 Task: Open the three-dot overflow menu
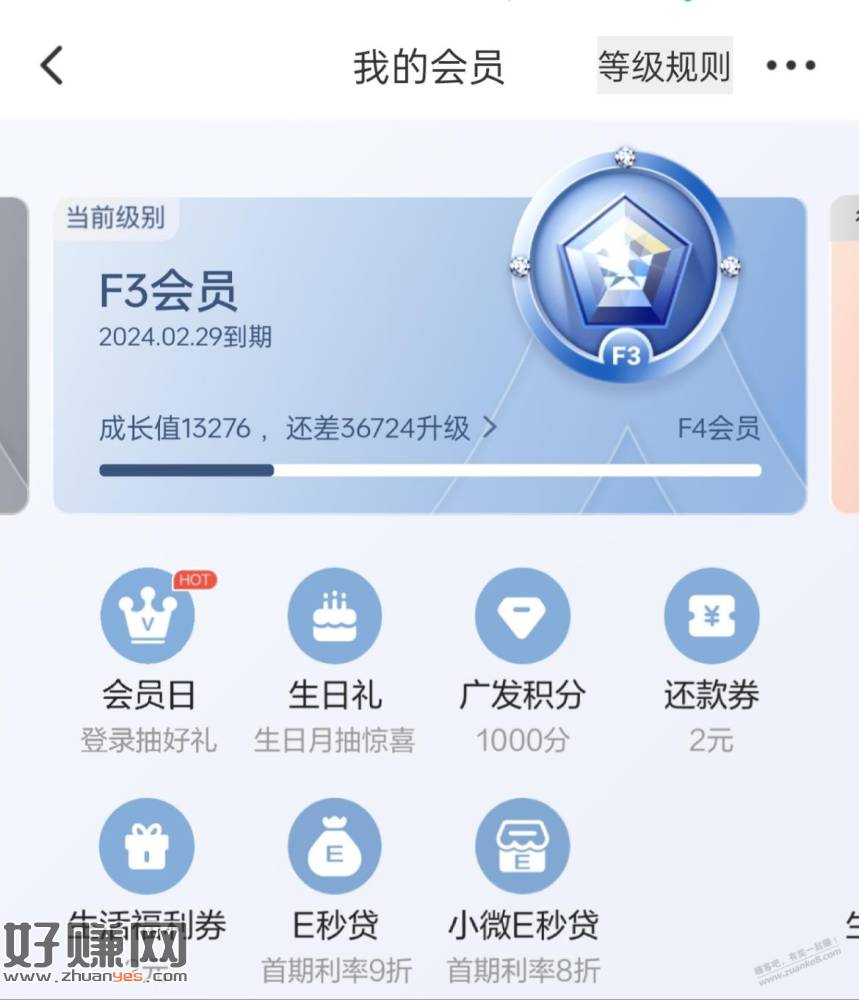(x=791, y=66)
